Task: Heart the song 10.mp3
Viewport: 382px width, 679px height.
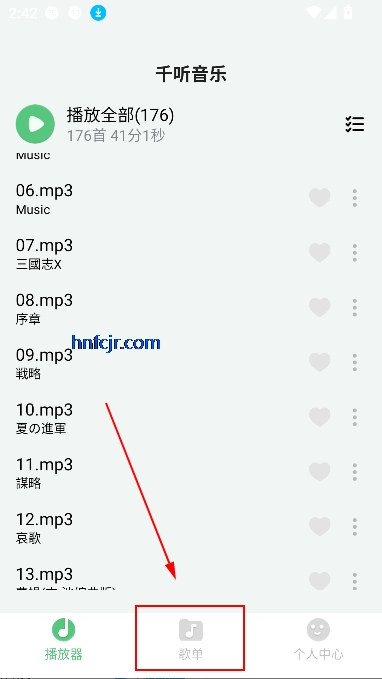Action: [x=320, y=417]
